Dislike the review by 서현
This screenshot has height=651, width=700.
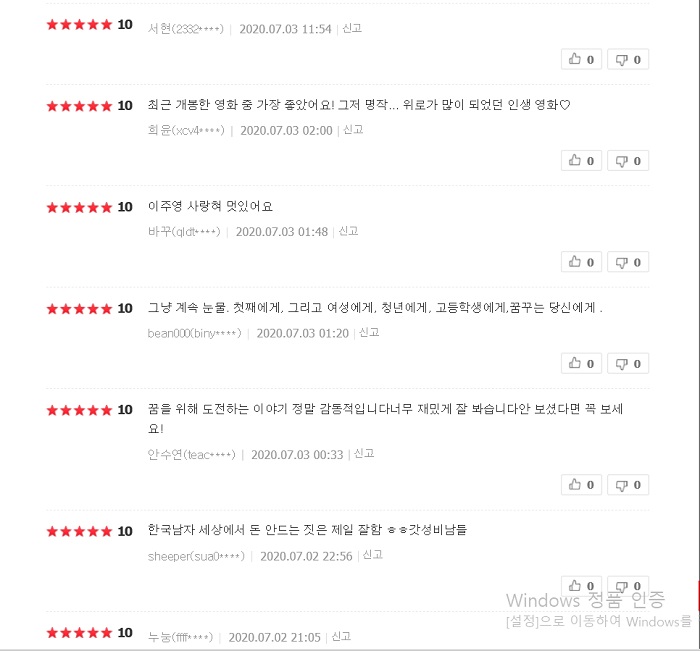pyautogui.click(x=628, y=59)
